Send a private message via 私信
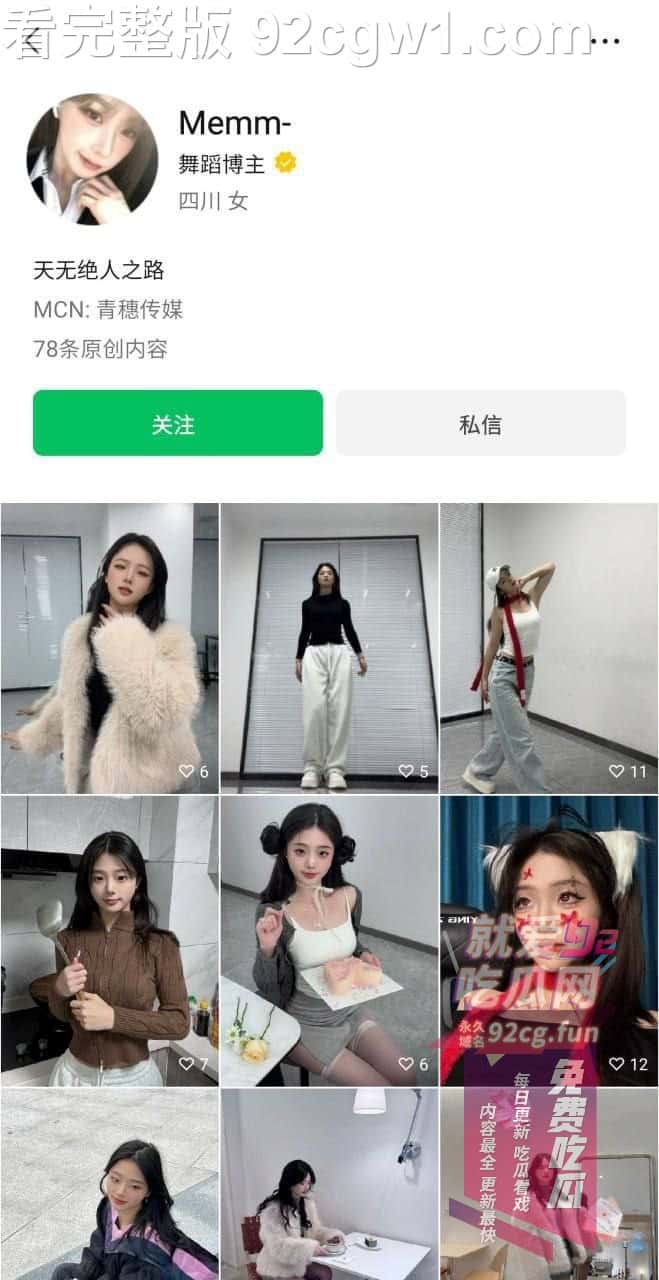 480,423
